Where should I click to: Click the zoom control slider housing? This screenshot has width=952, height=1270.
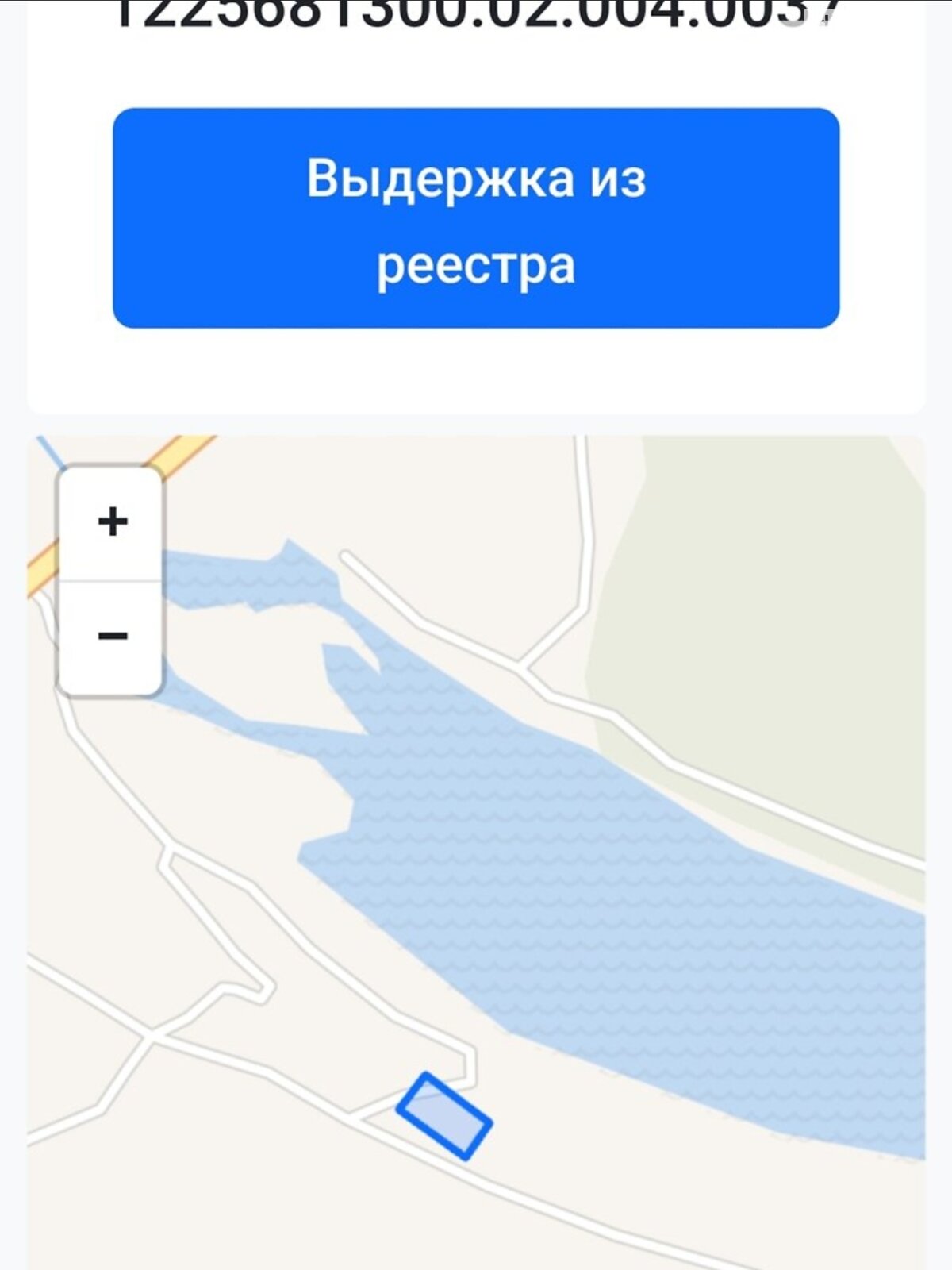pyautogui.click(x=111, y=579)
